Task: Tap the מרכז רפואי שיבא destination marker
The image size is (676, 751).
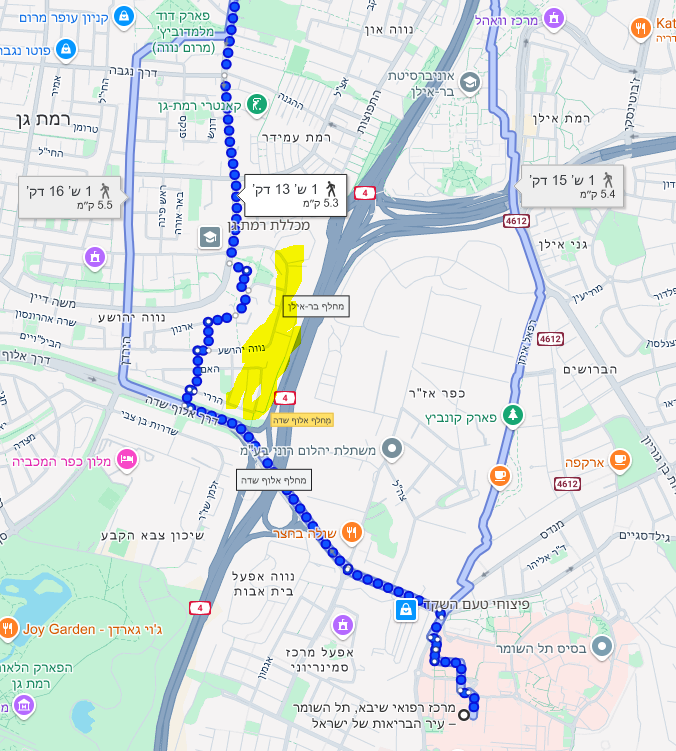Action: tap(463, 715)
